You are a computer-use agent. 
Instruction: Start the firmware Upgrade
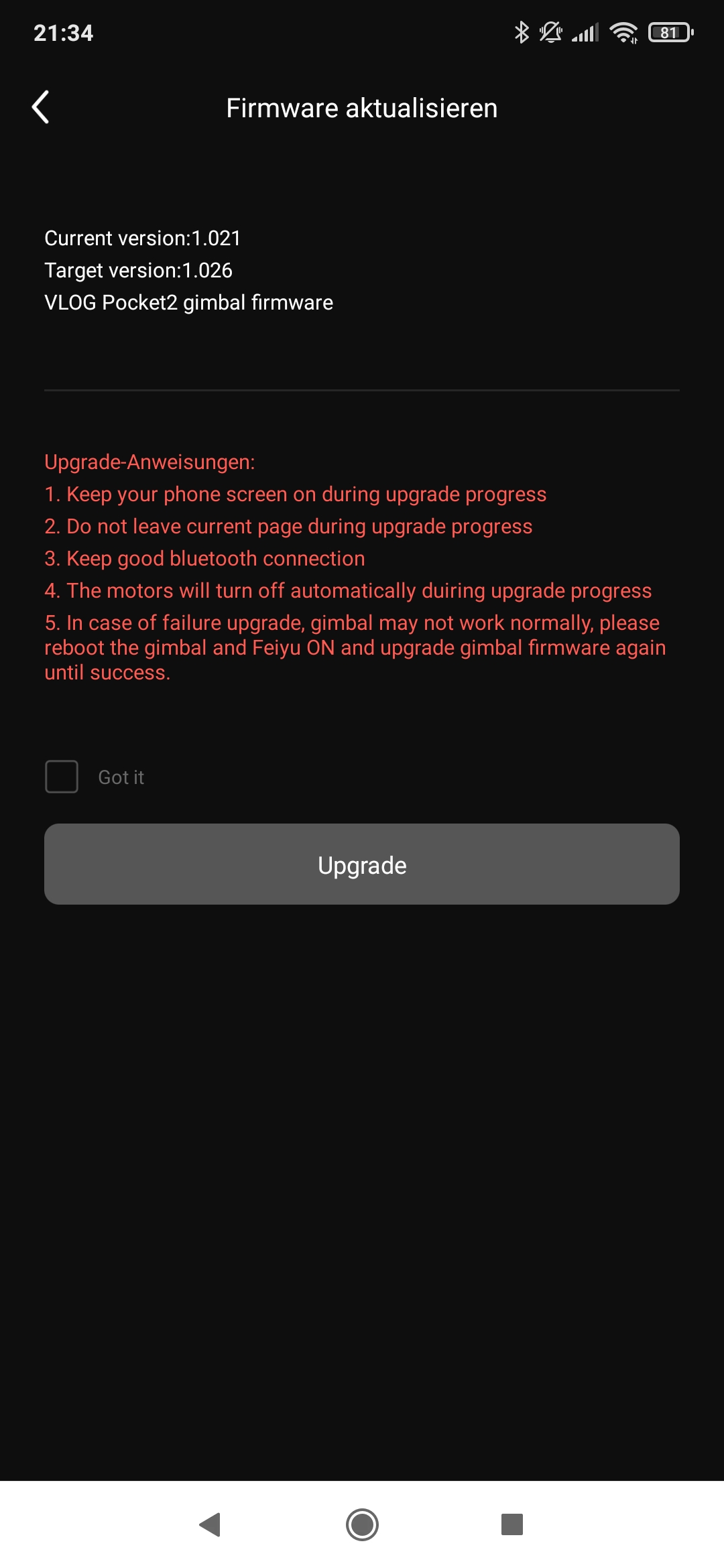point(362,864)
